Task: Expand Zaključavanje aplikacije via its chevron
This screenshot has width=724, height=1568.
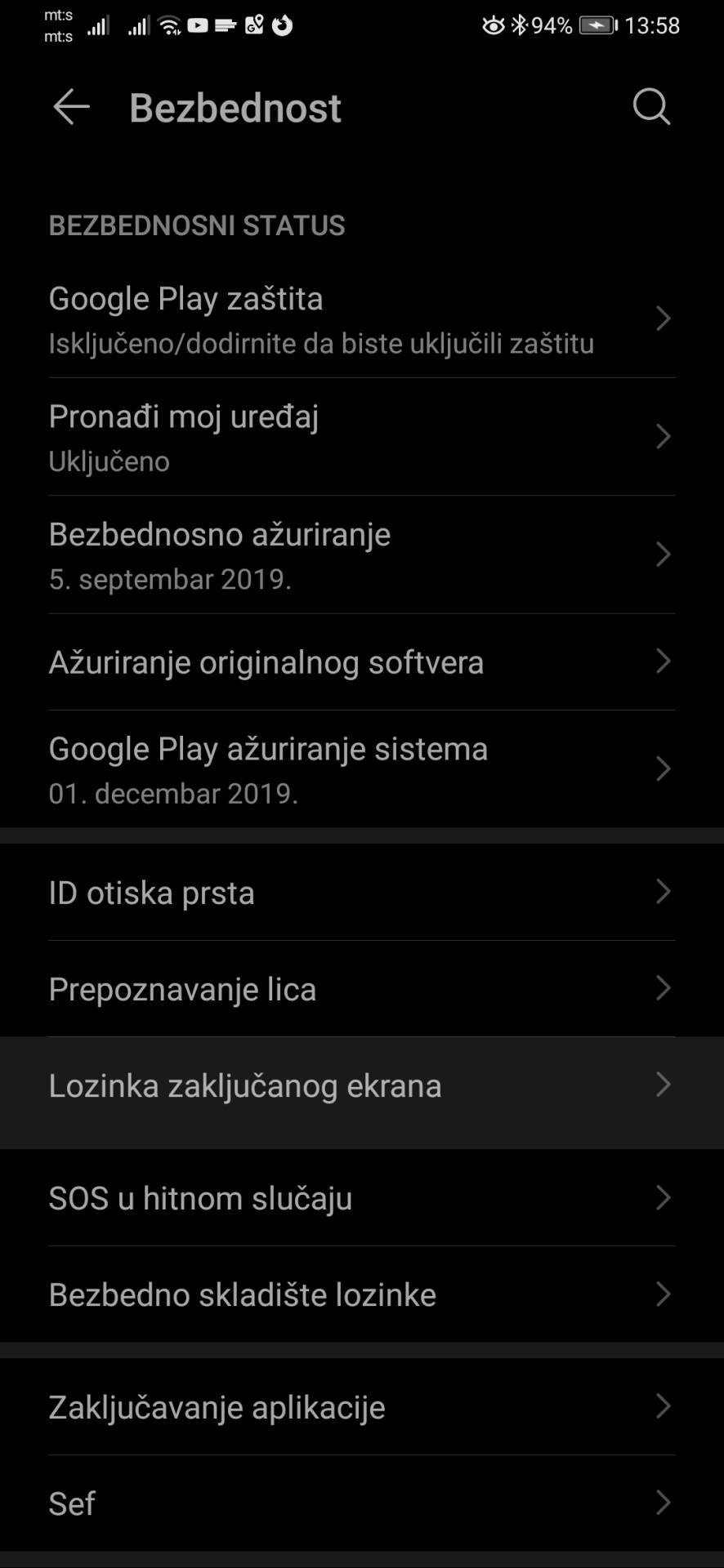Action: pos(664,1406)
